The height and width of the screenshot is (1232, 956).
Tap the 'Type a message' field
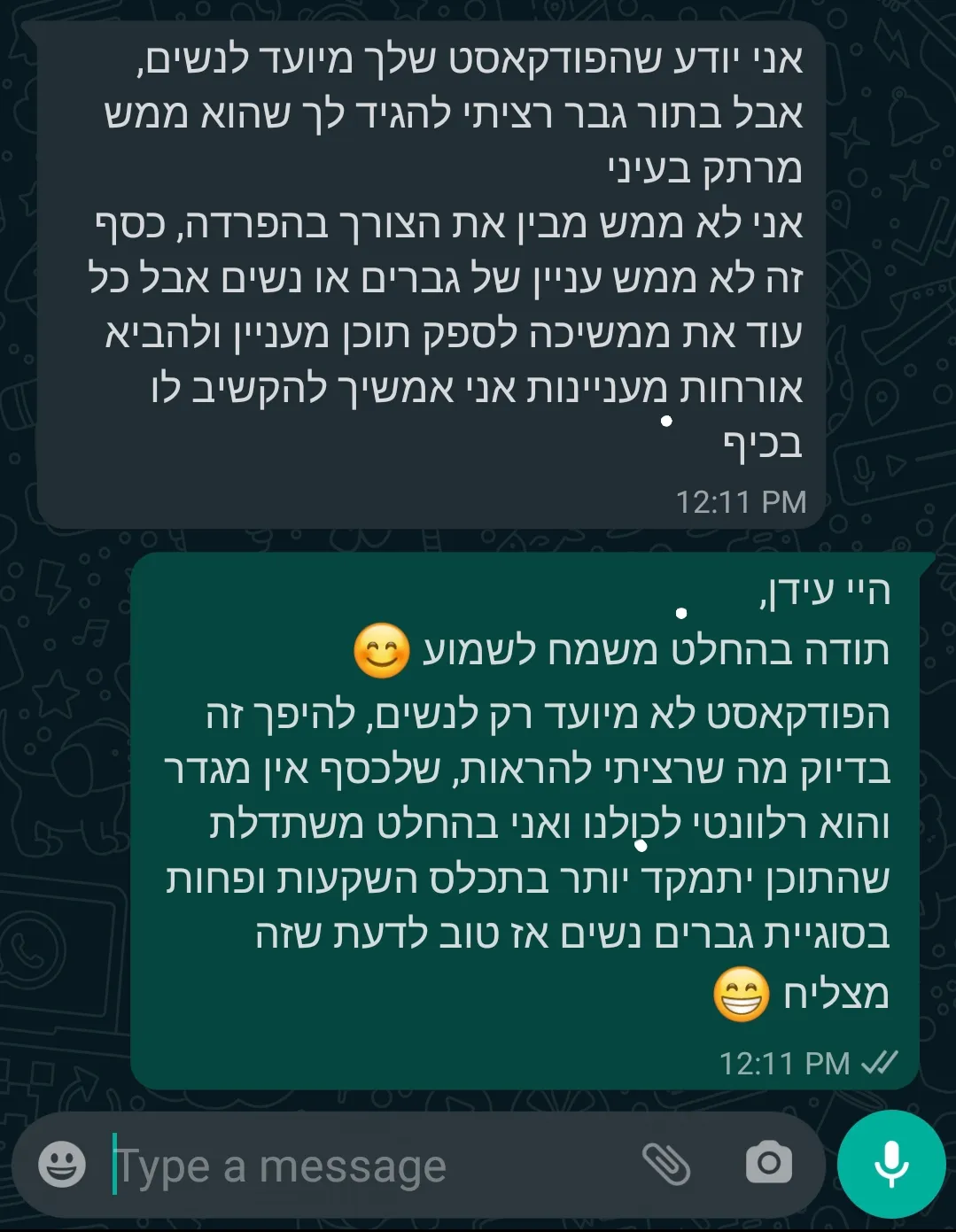click(354, 1166)
